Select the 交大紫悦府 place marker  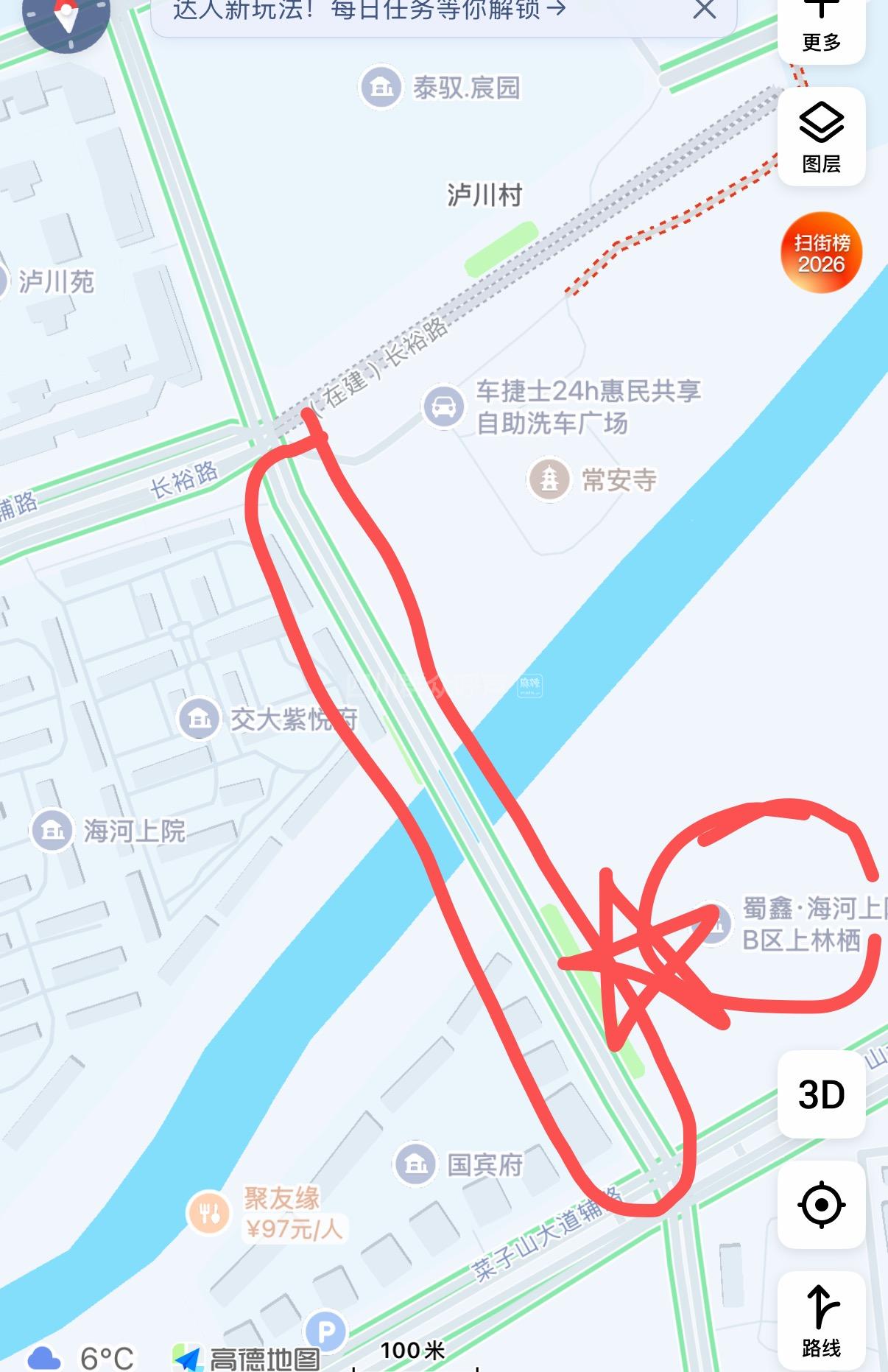click(x=200, y=718)
